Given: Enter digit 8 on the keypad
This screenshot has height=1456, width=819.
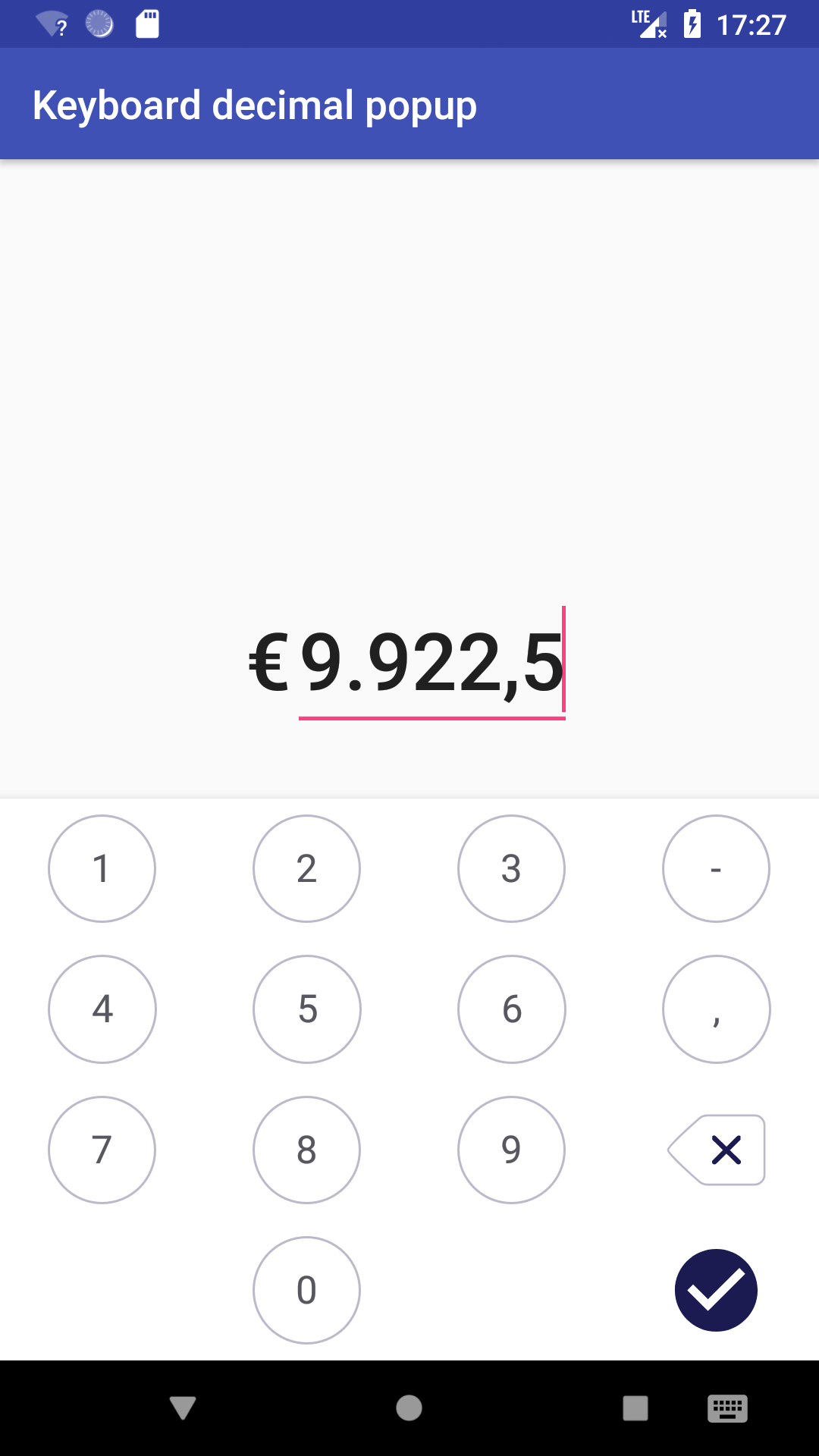Looking at the screenshot, I should pos(306,1150).
